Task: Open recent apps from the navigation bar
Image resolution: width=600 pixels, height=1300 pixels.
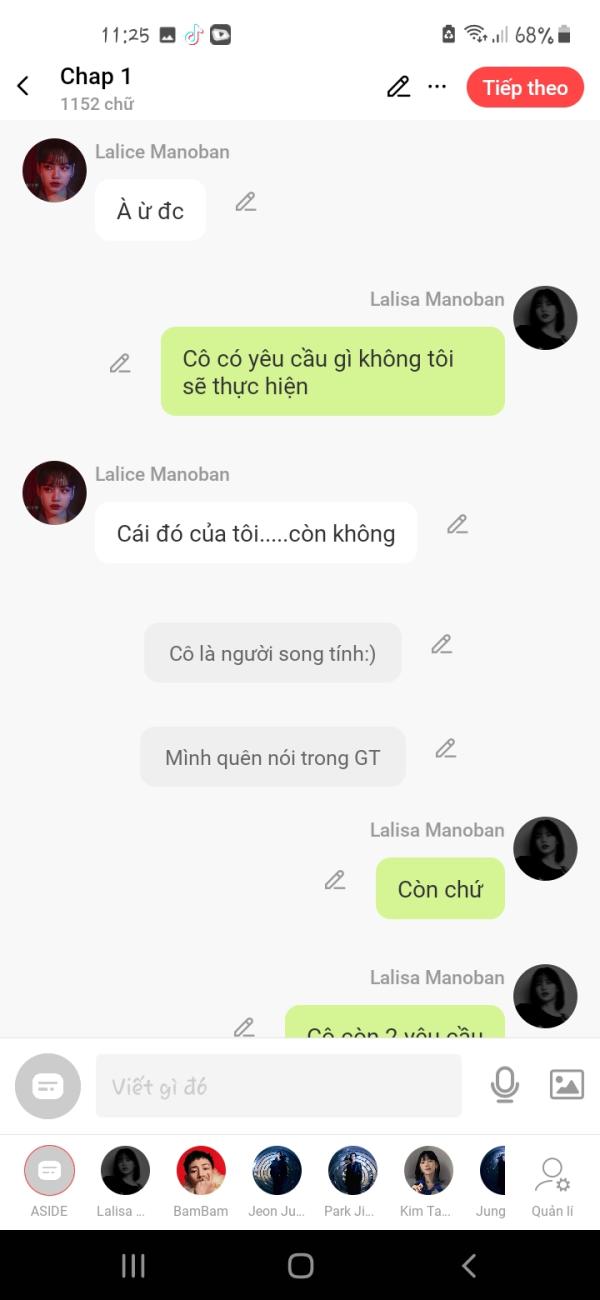Action: 133,1266
